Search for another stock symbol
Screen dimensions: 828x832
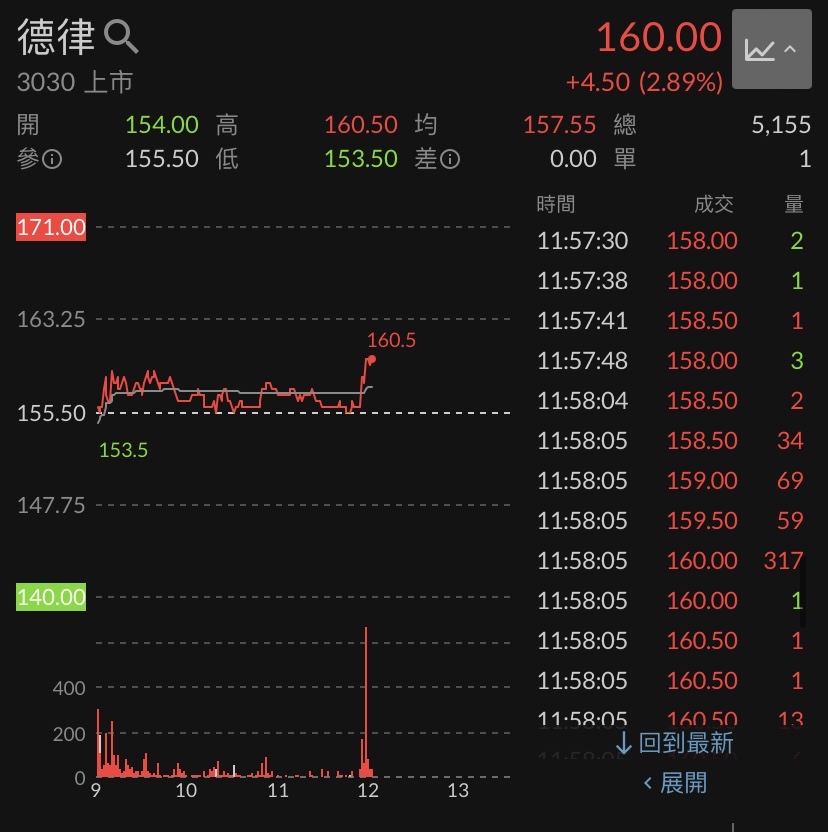coord(121,38)
